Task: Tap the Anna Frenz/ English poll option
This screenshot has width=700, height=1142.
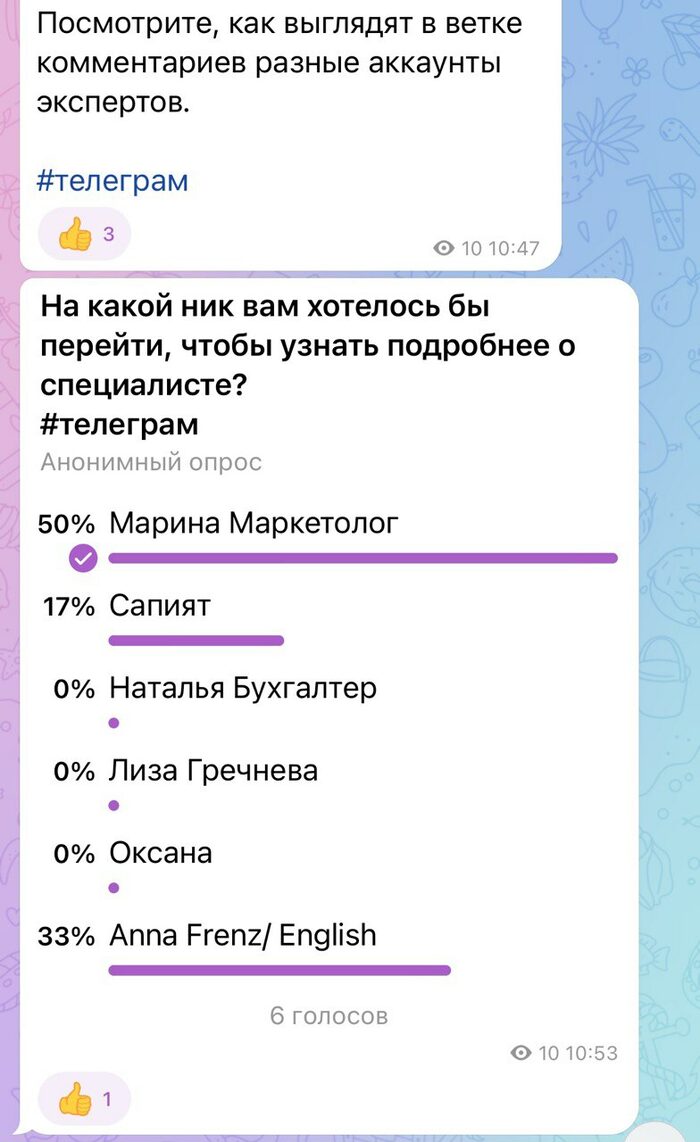Action: point(243,935)
